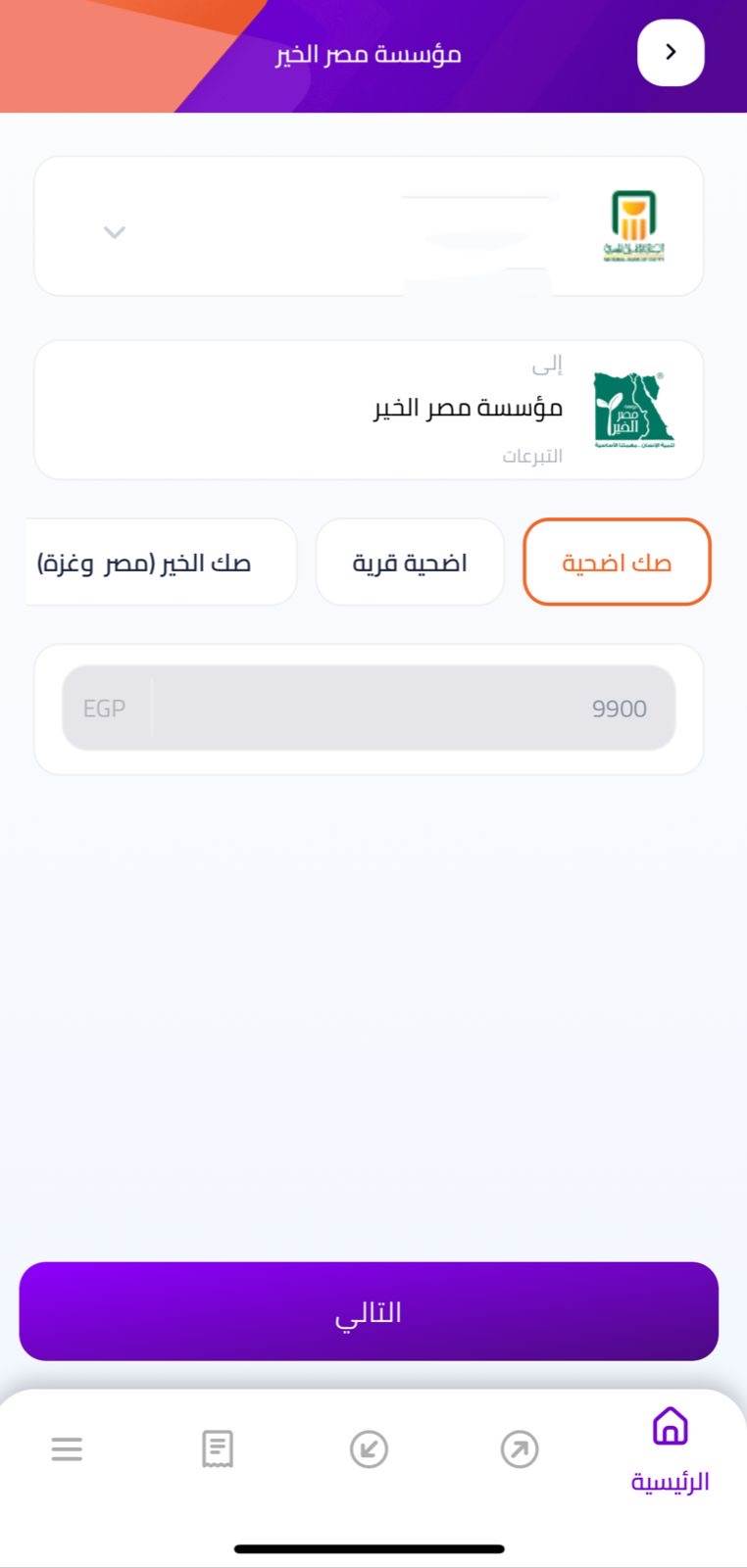Open the الرئيسية home tab
The width and height of the screenshot is (747, 1568).
pyautogui.click(x=670, y=1448)
